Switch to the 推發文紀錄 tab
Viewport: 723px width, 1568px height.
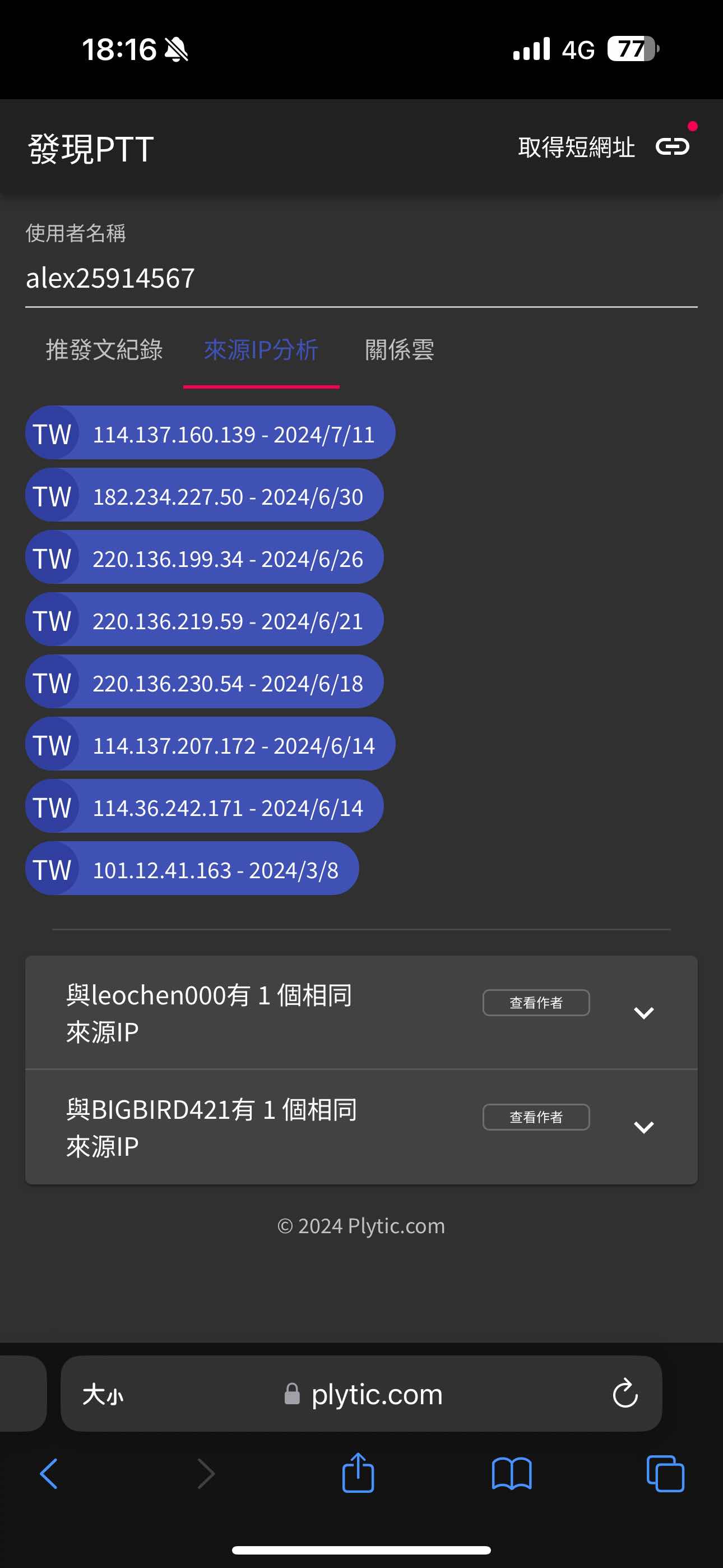coord(104,350)
